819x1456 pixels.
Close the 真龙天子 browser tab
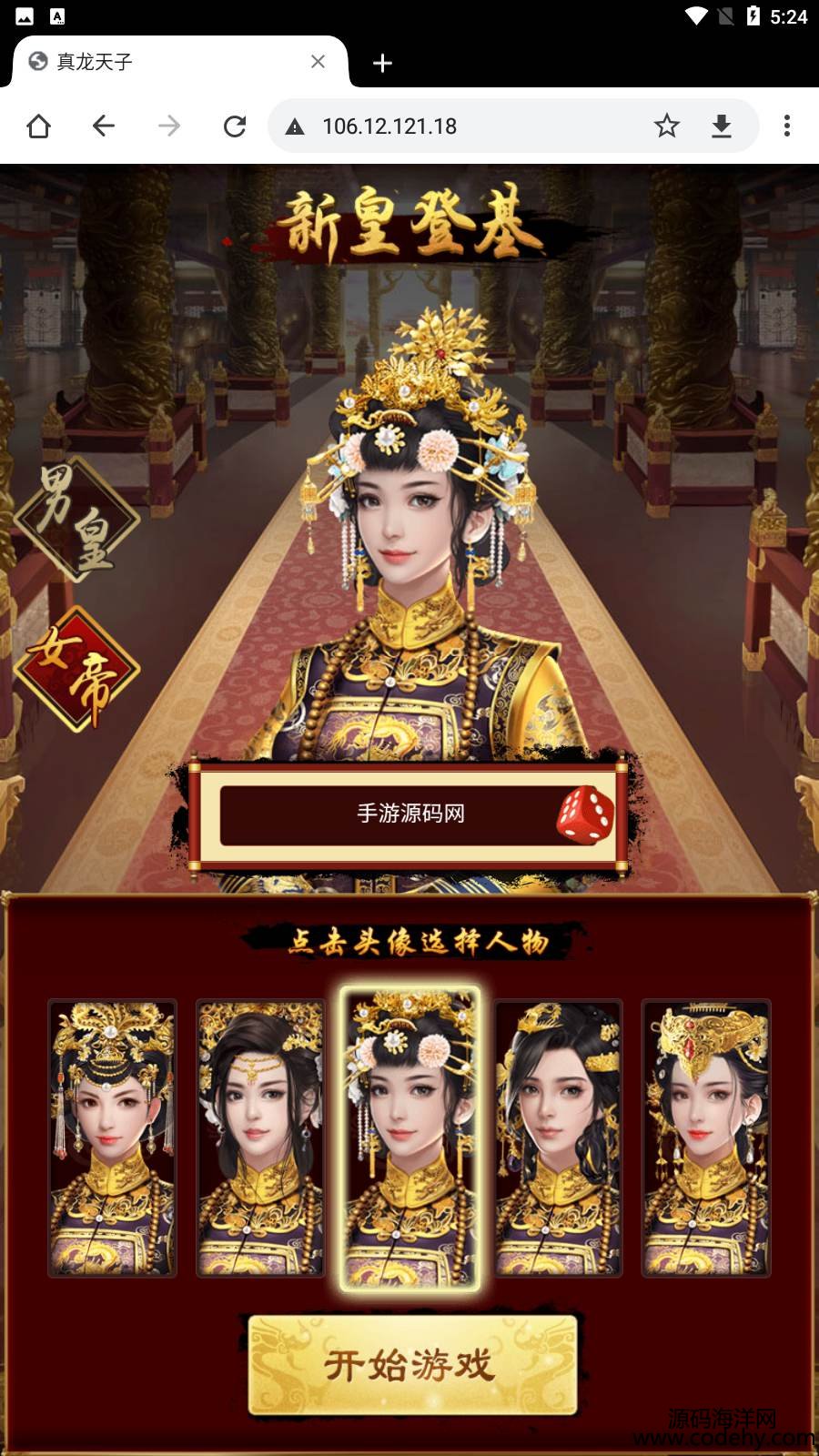(318, 62)
